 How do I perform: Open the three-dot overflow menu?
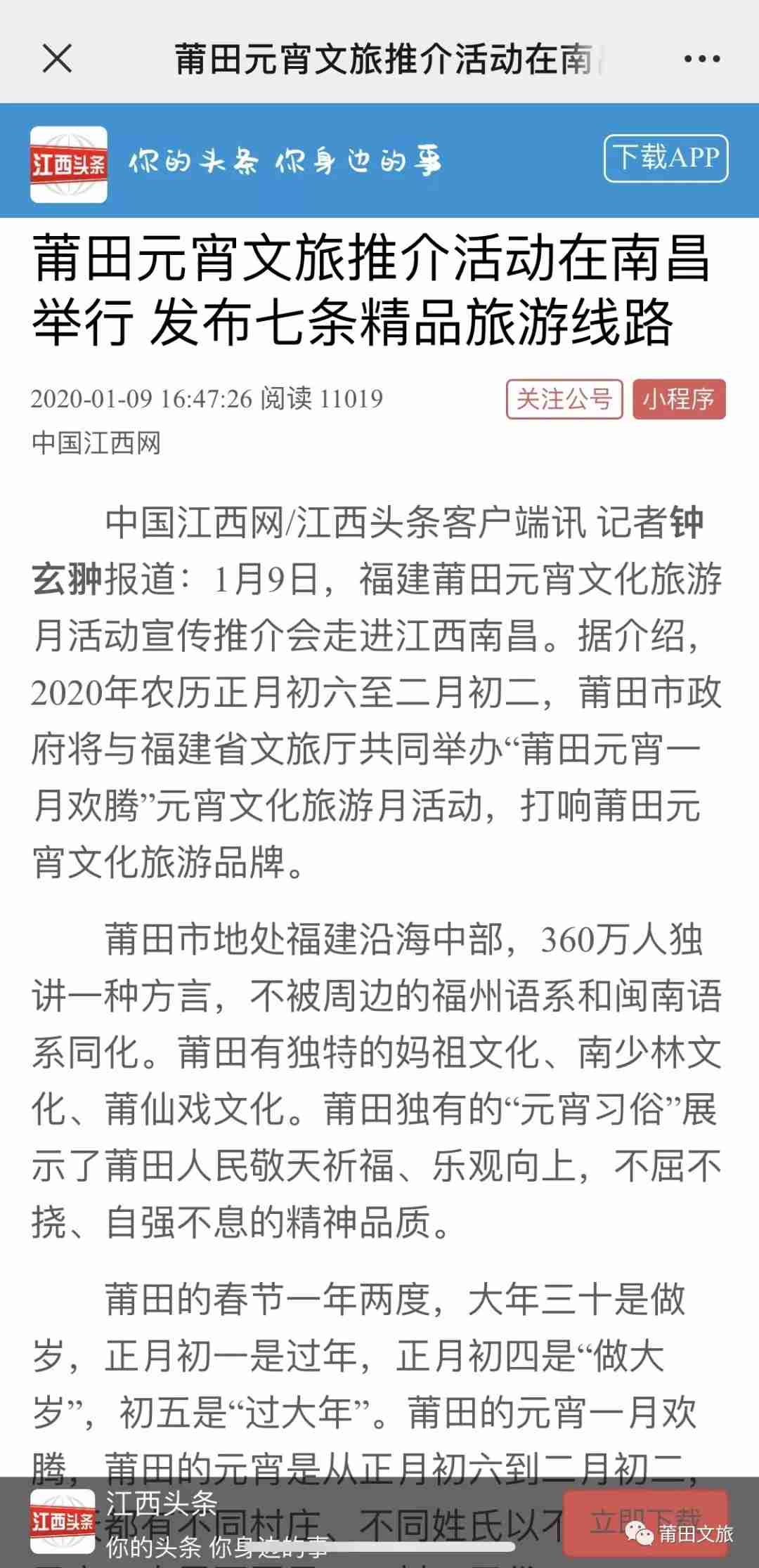click(x=702, y=59)
